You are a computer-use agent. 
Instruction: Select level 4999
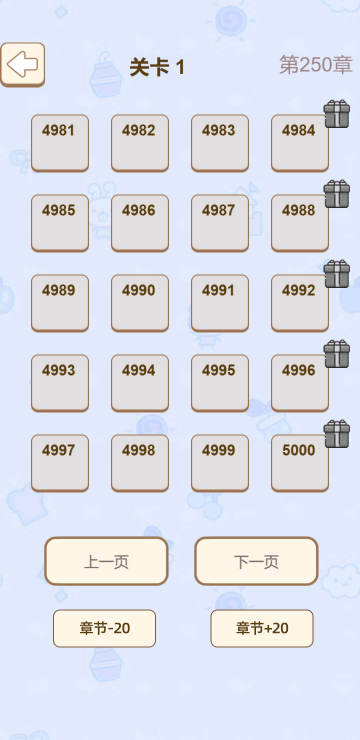coord(220,463)
